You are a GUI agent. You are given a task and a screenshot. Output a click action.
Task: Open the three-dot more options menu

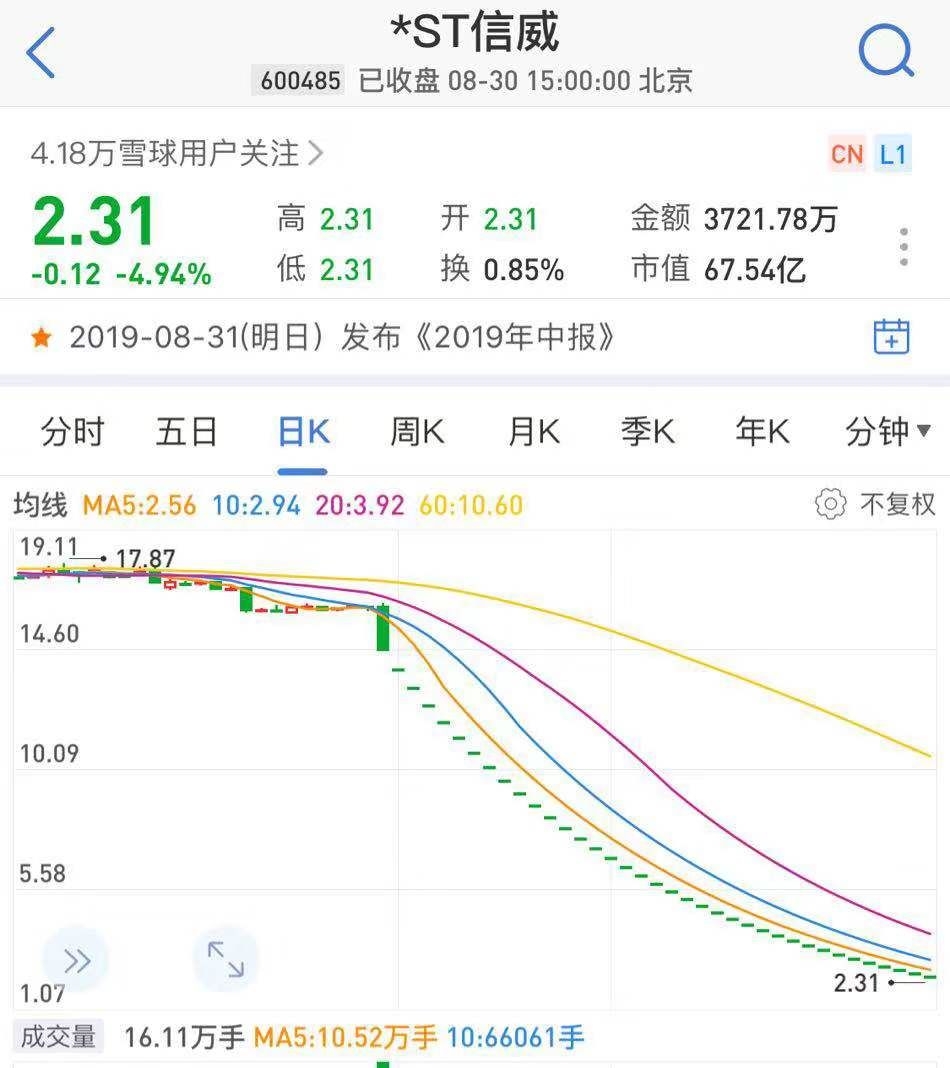click(x=903, y=247)
